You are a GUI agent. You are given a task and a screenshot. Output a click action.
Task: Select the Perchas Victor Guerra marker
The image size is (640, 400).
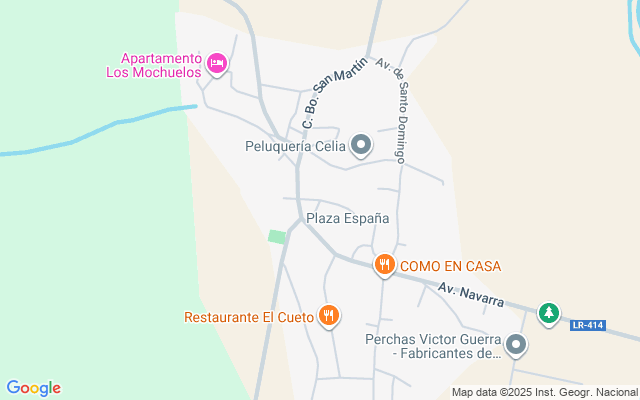(516, 346)
